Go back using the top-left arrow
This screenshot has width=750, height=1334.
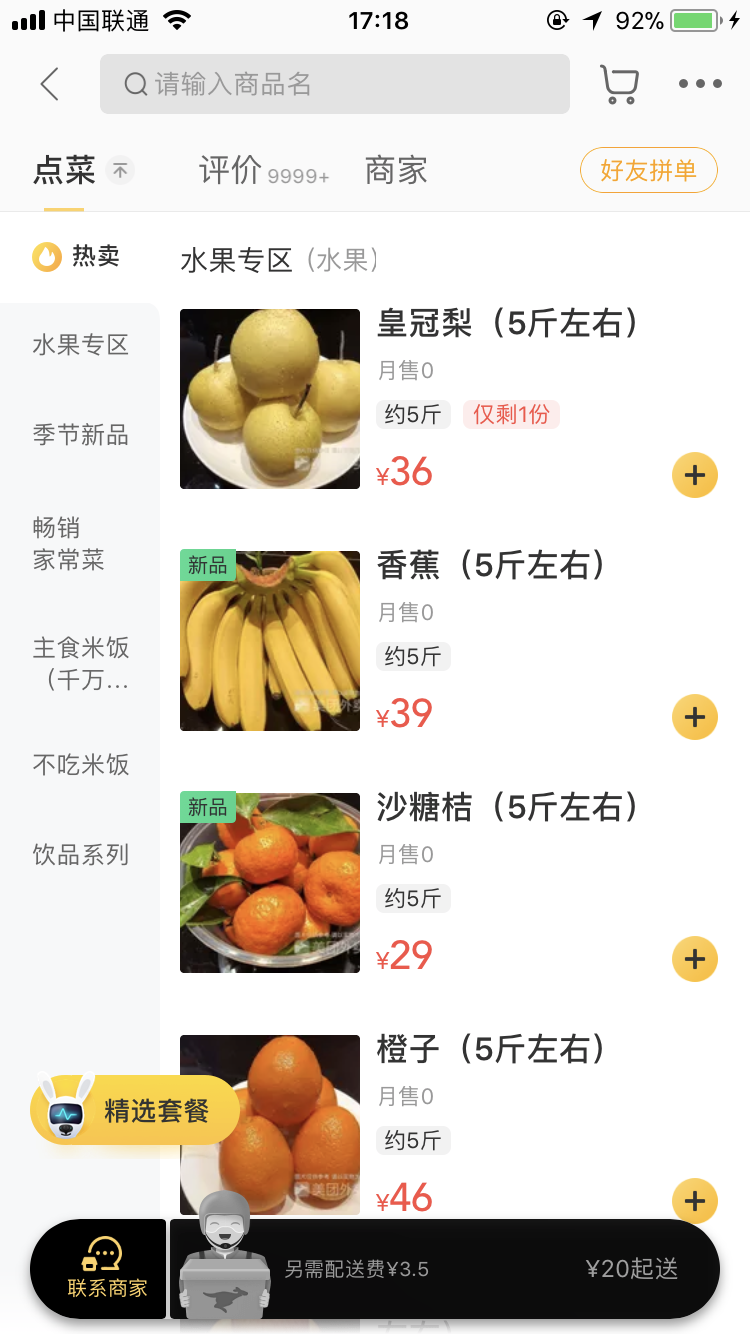coord(50,85)
